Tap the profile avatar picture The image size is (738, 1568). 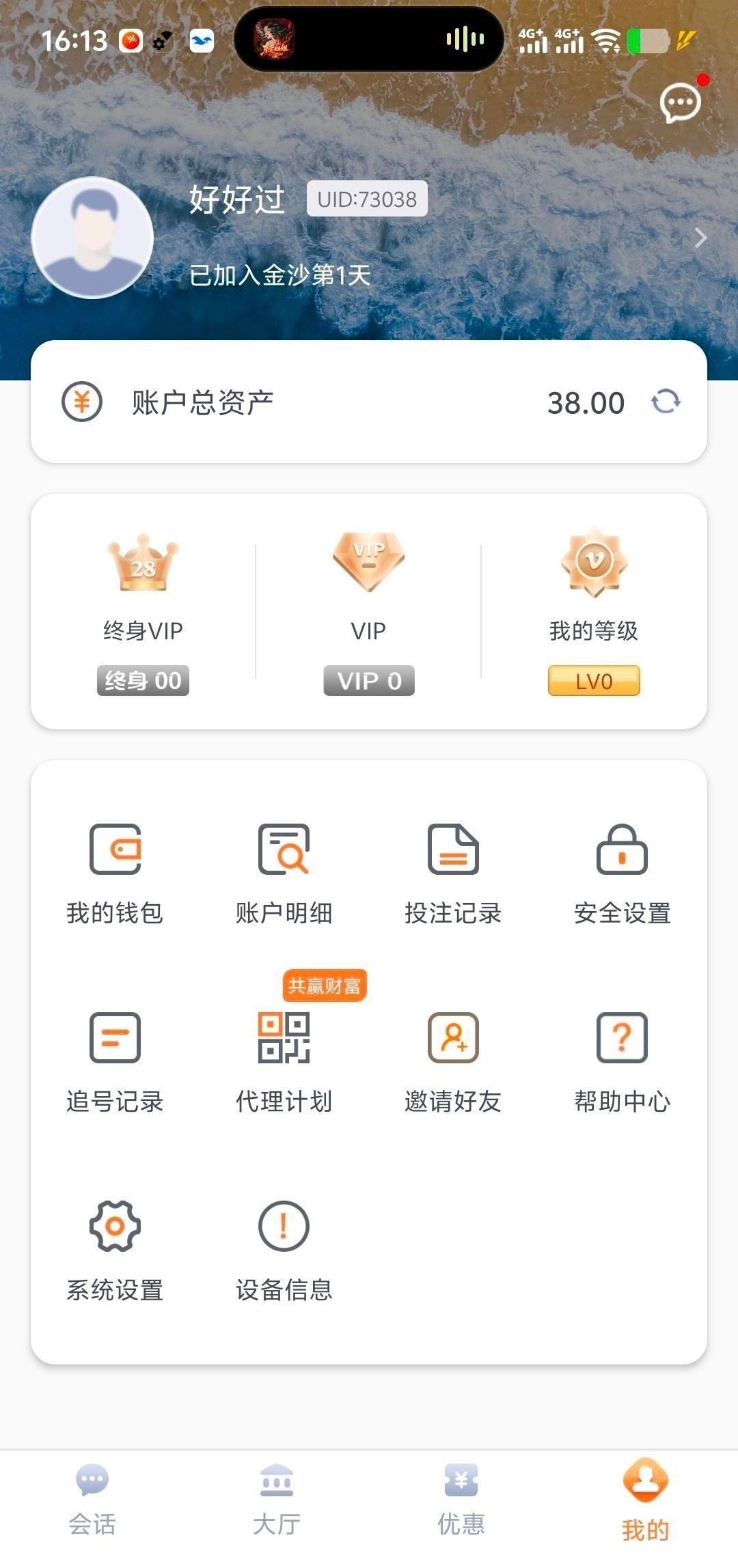click(92, 238)
